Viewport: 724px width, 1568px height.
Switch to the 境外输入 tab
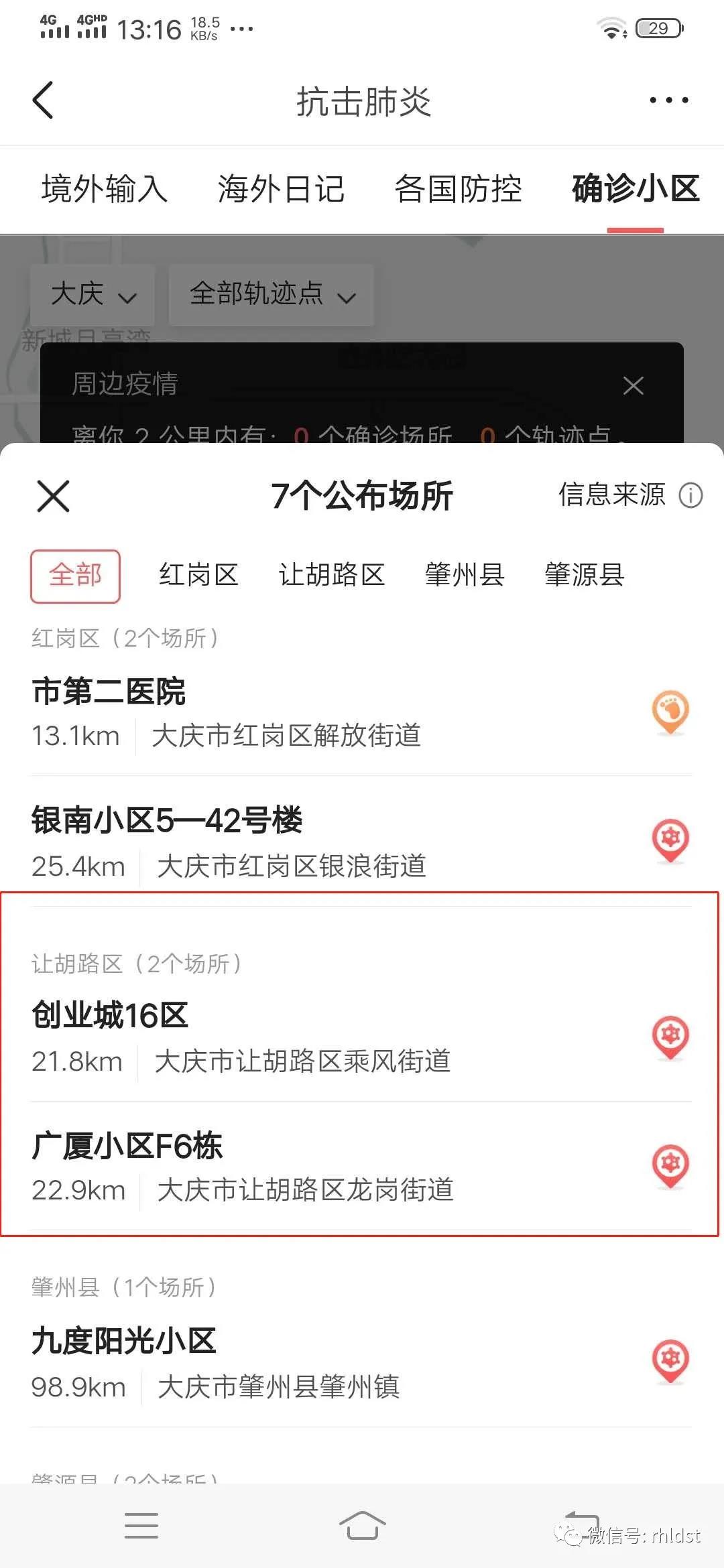pos(105,188)
